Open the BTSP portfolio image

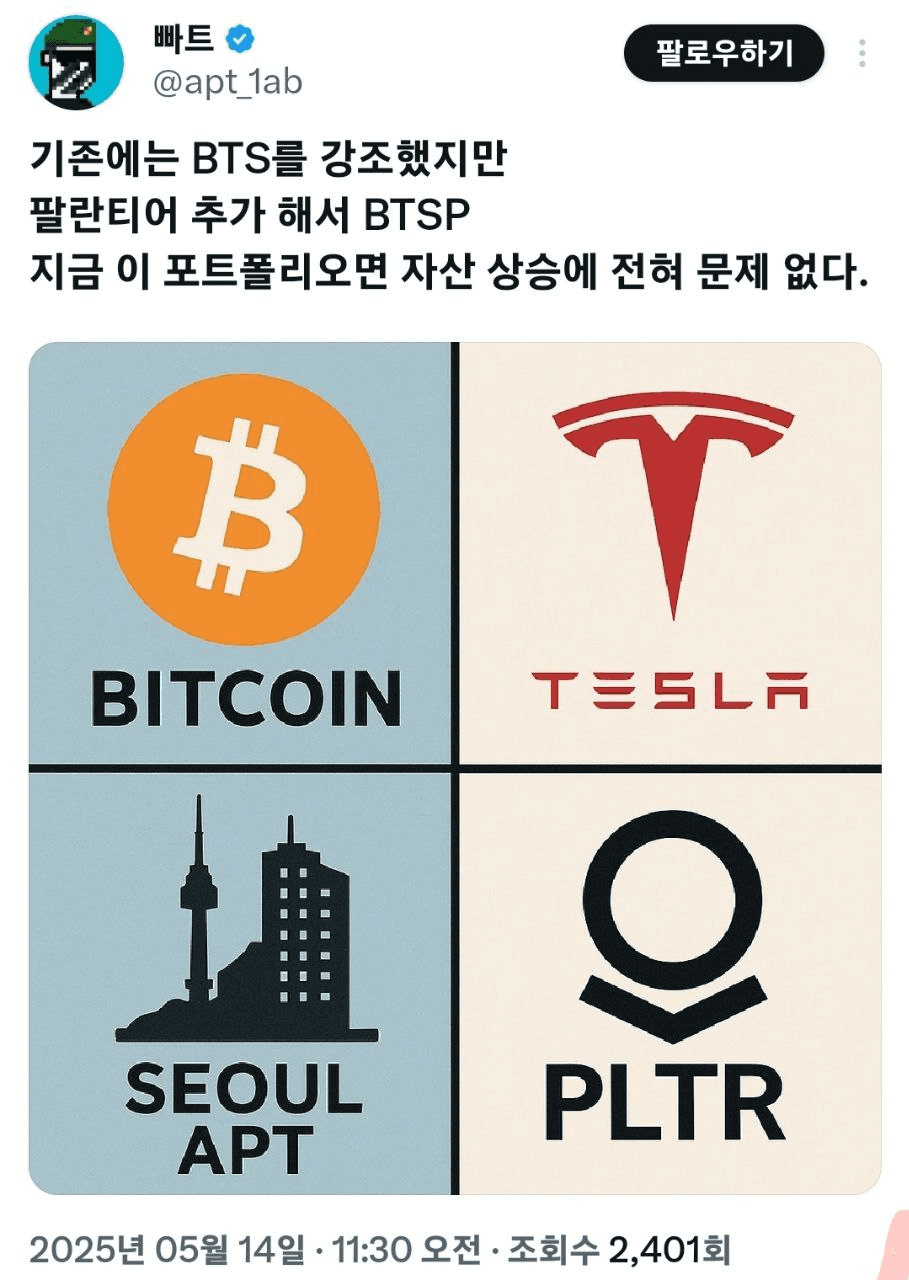455,768
